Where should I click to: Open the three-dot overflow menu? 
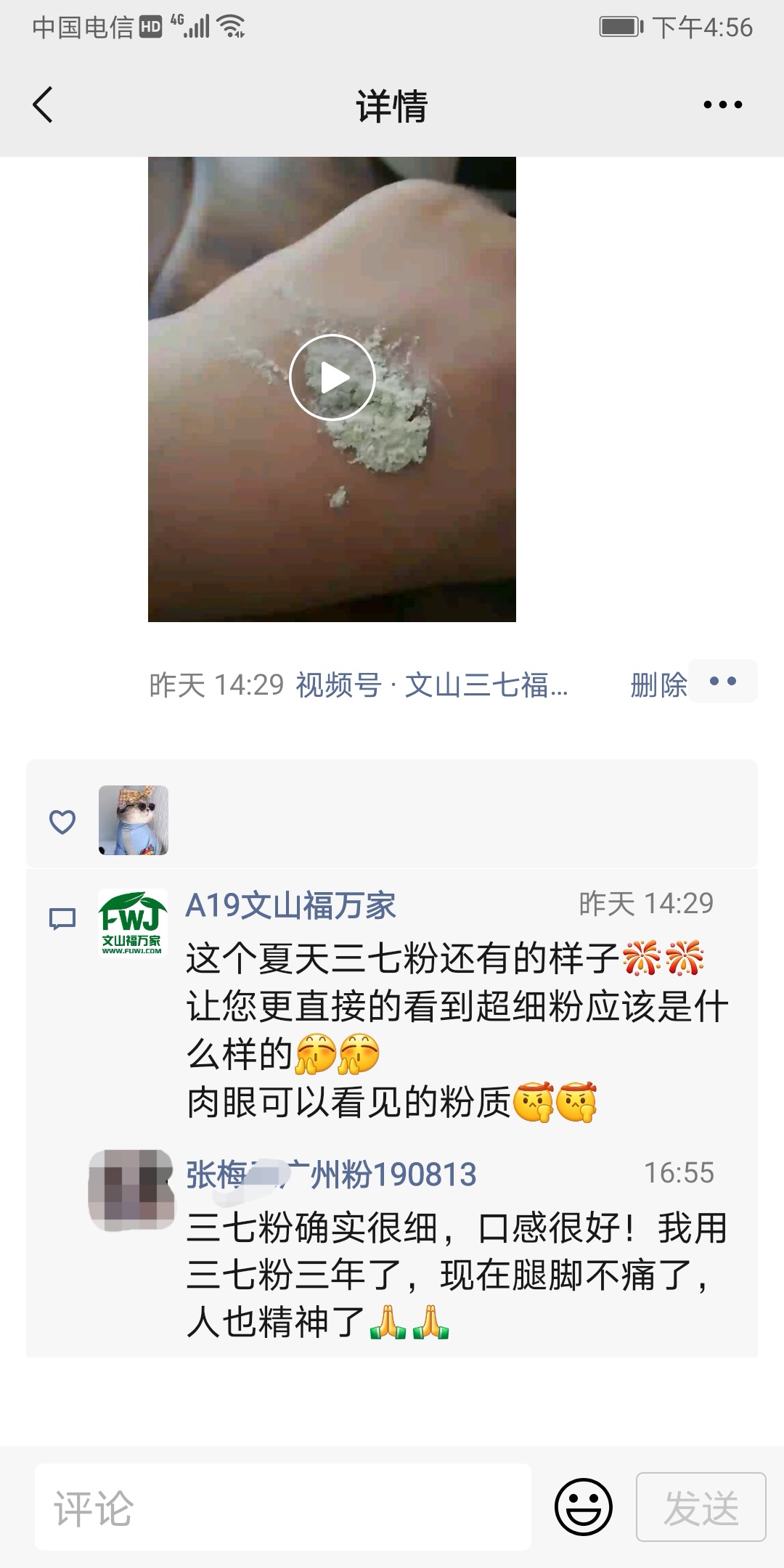(722, 105)
